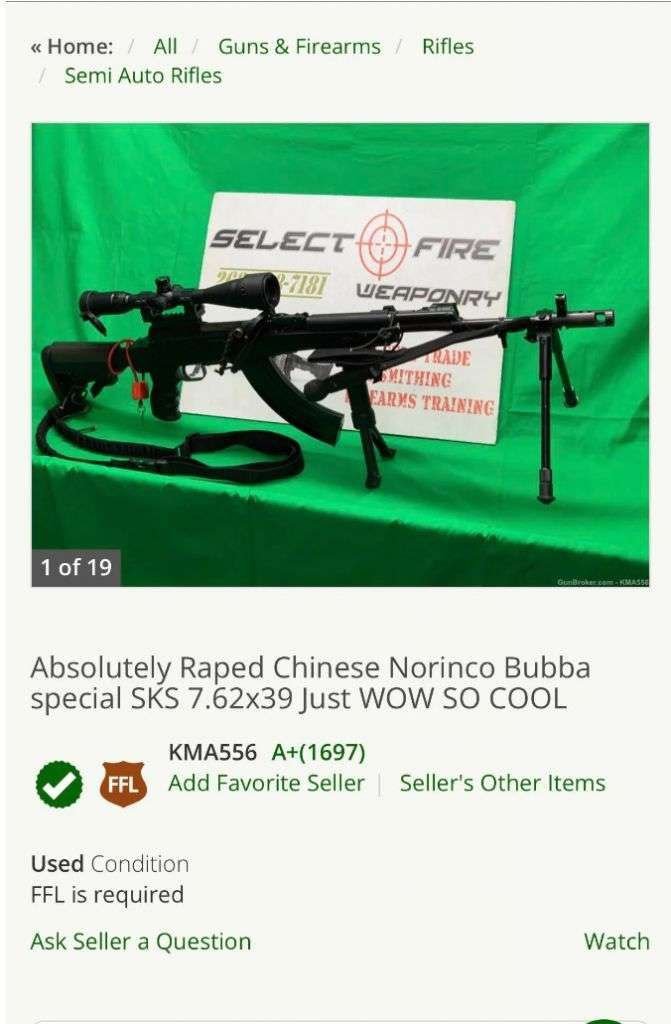The height and width of the screenshot is (1024, 671).
Task: Navigate to the Rifles breadcrumb
Action: click(x=447, y=46)
